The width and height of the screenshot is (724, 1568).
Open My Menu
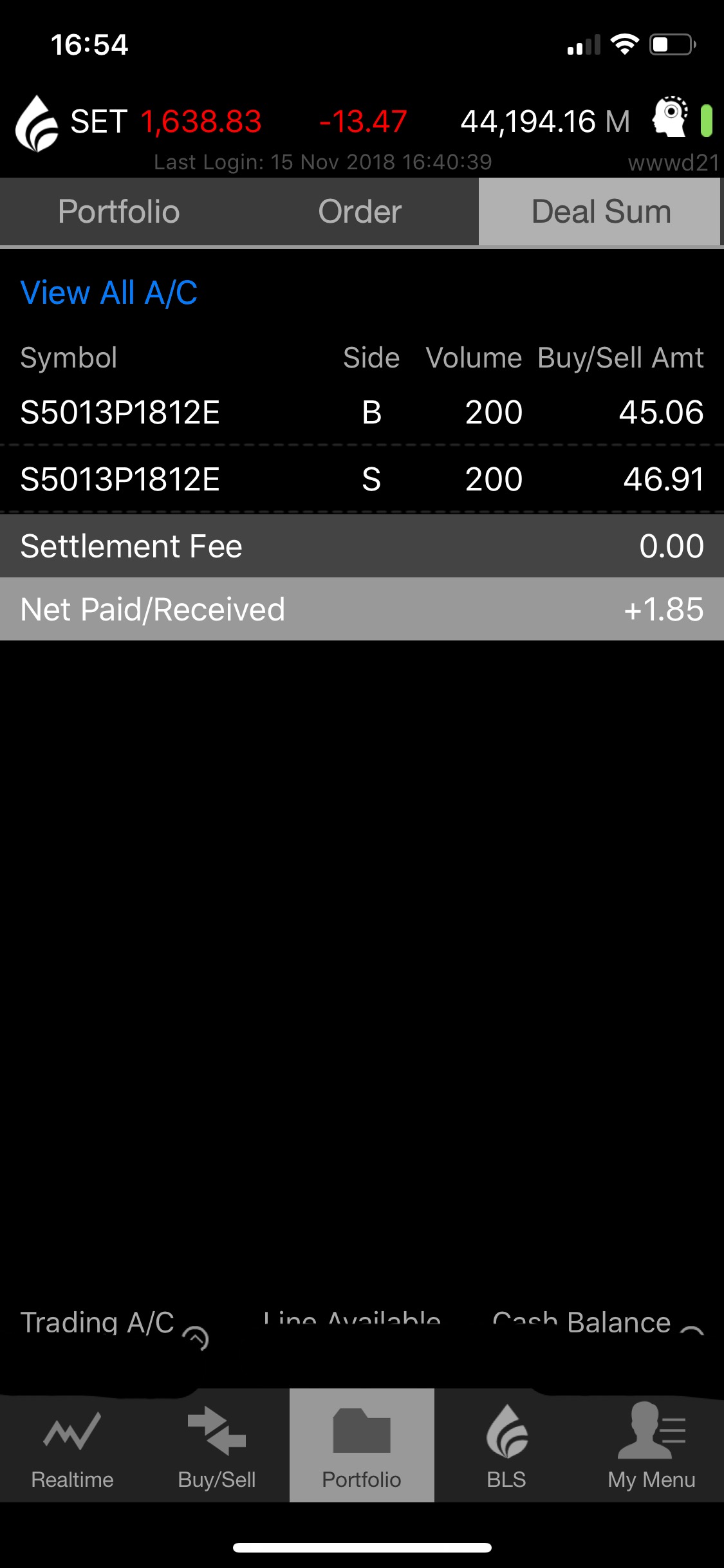(x=651, y=1446)
